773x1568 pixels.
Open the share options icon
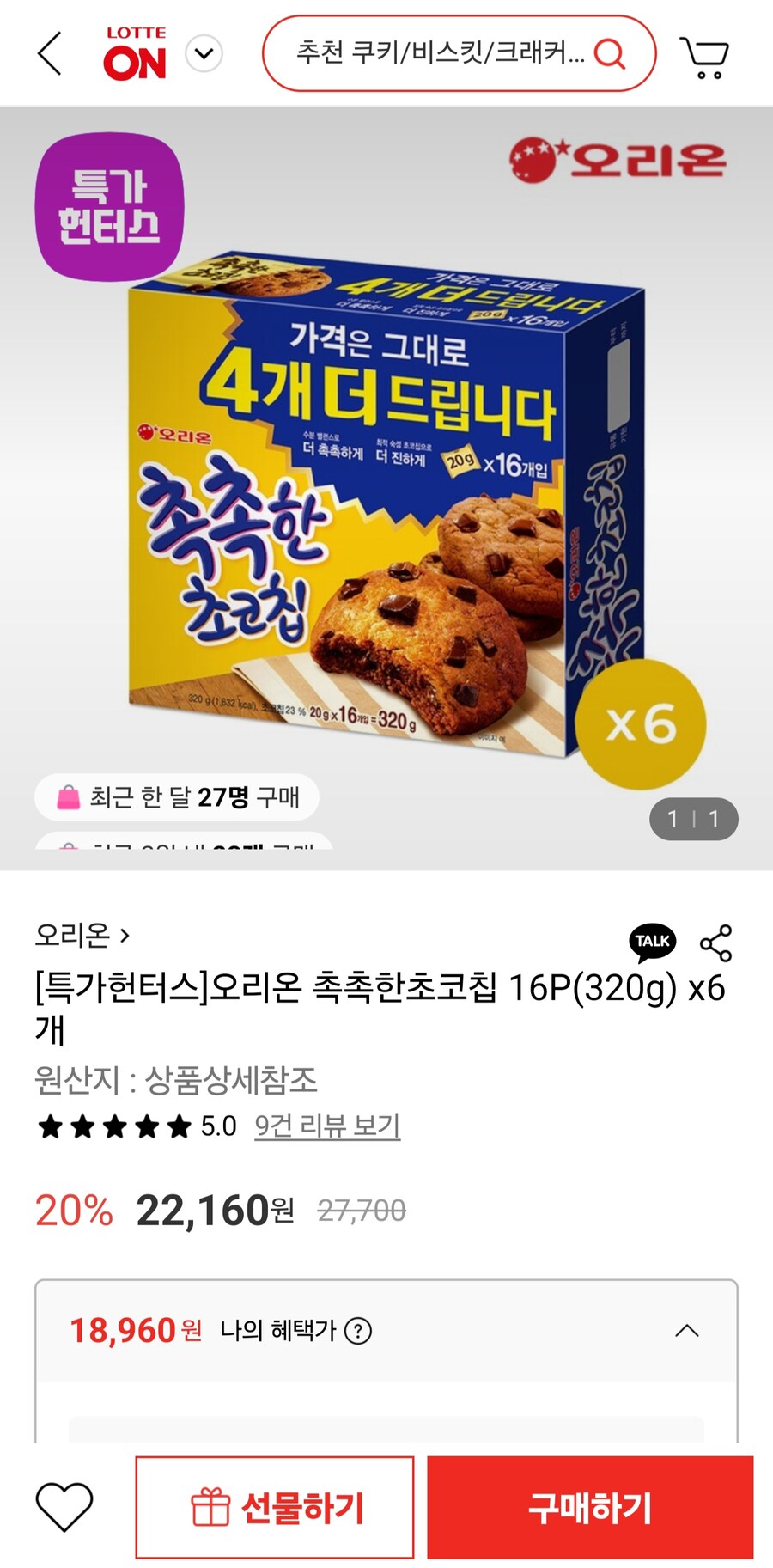coord(715,943)
